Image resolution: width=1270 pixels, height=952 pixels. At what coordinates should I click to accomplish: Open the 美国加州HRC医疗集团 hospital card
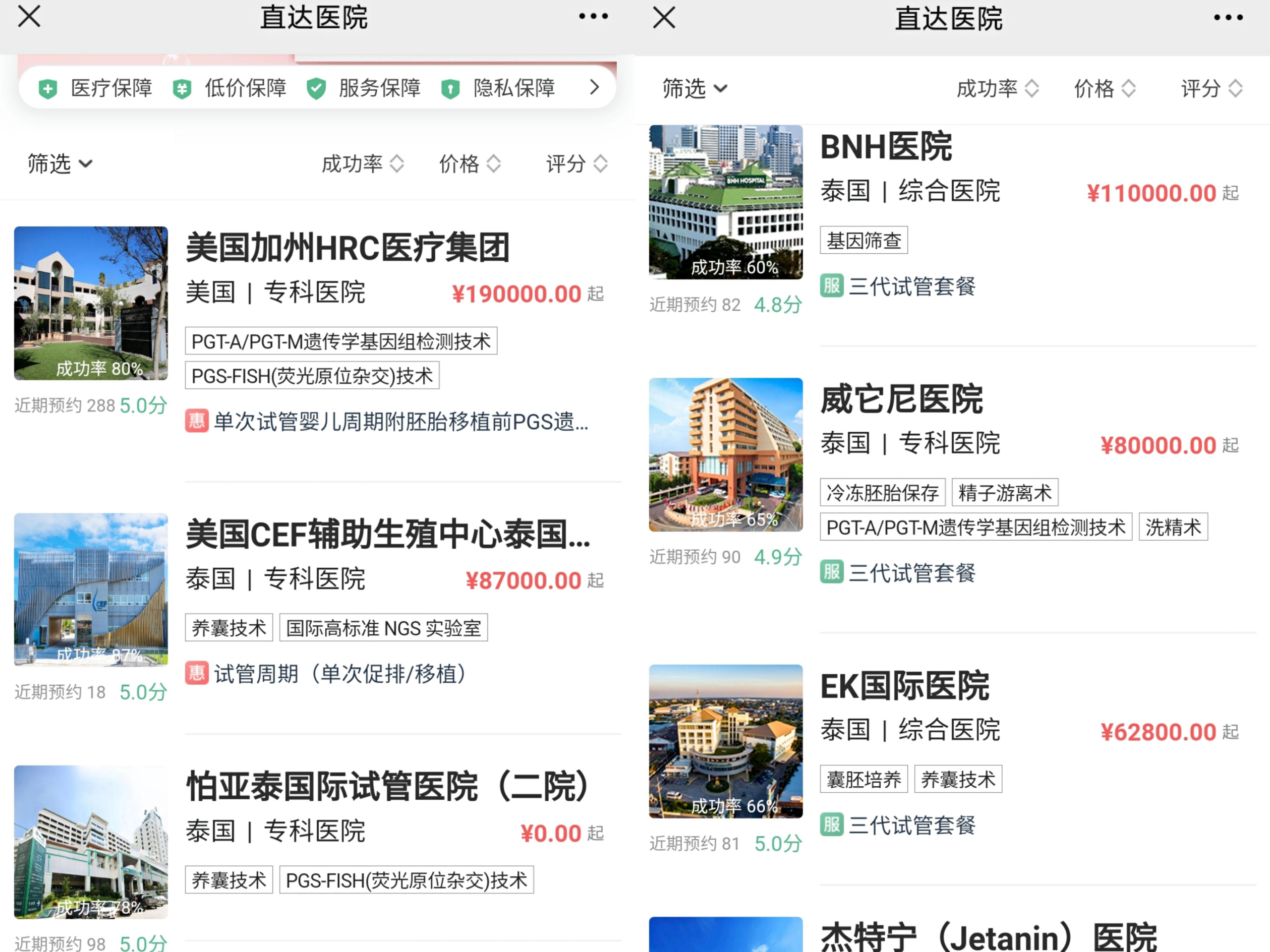[347, 248]
